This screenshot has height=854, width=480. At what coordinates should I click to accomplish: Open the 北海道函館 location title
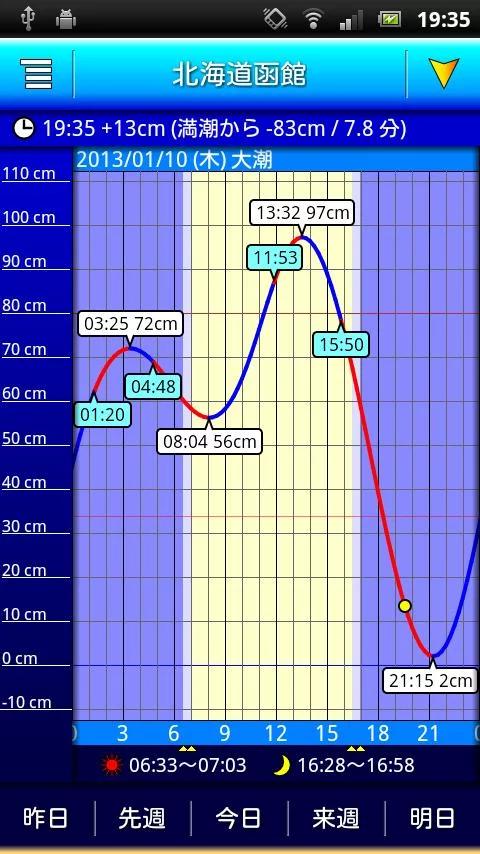click(x=239, y=75)
